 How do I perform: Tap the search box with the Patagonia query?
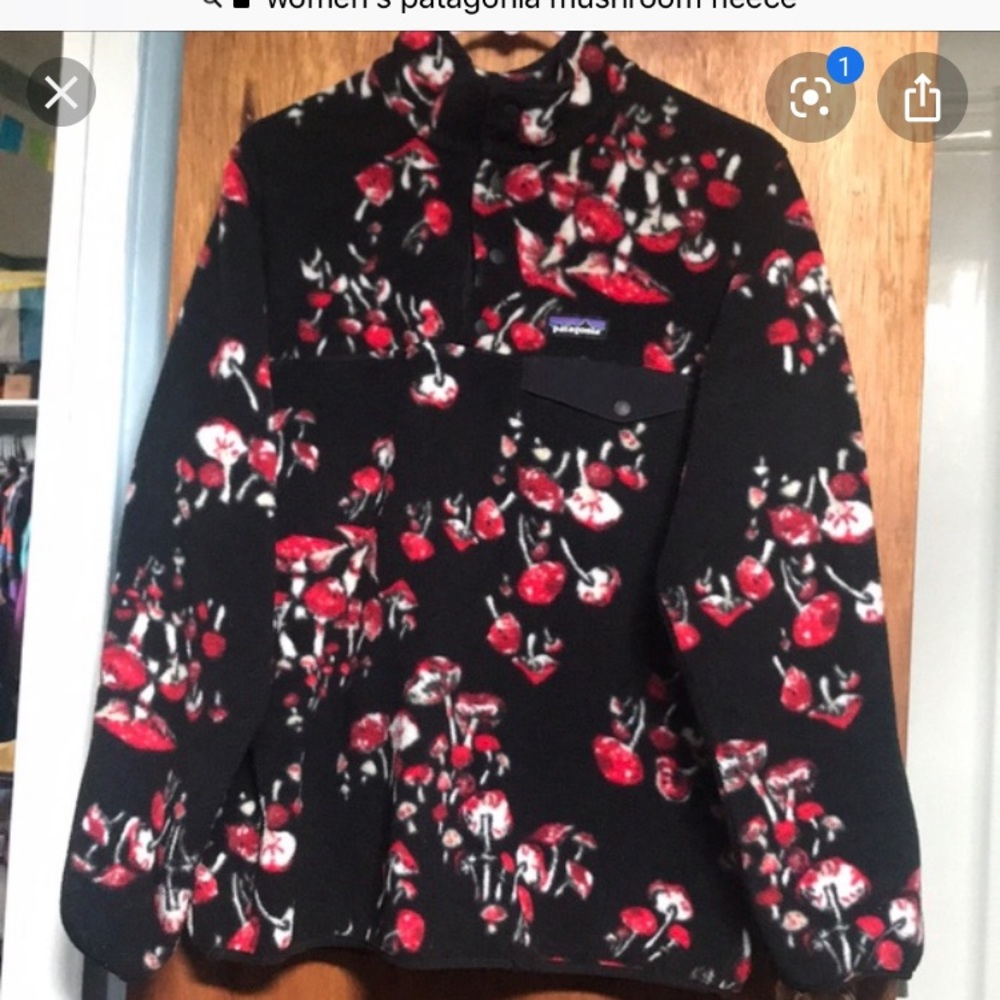coord(530,6)
